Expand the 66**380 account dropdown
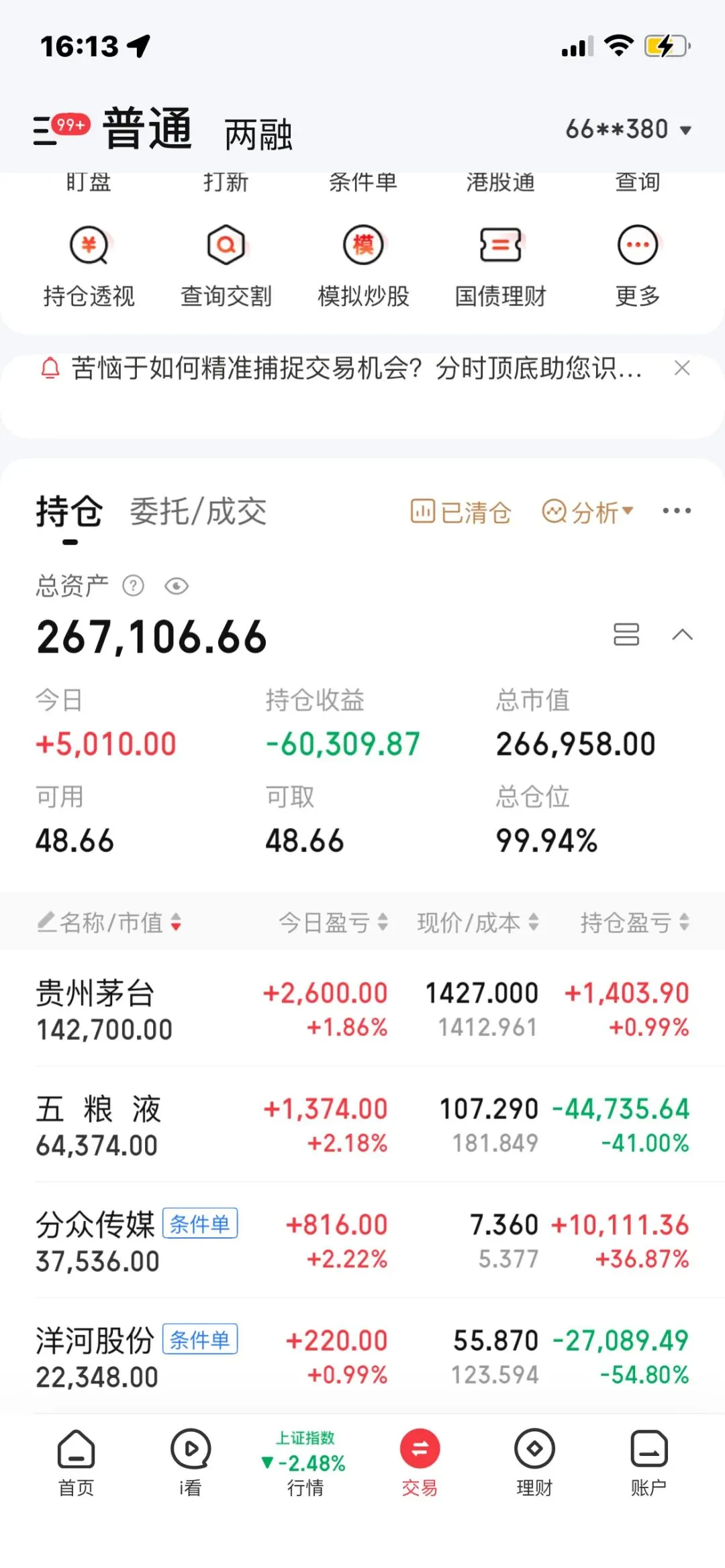The image size is (725, 1568). (628, 129)
